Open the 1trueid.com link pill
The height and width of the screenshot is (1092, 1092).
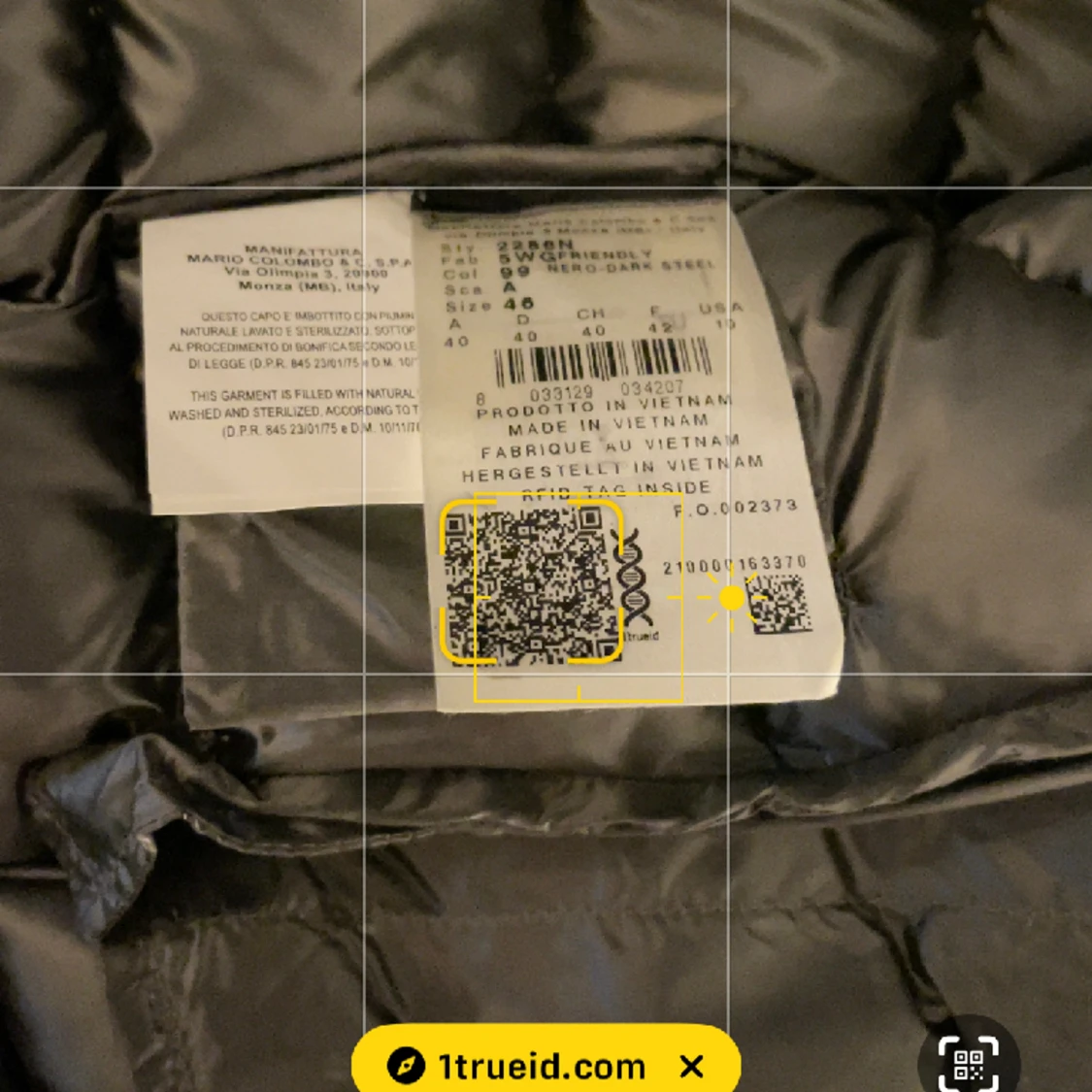pyautogui.click(x=524, y=1066)
